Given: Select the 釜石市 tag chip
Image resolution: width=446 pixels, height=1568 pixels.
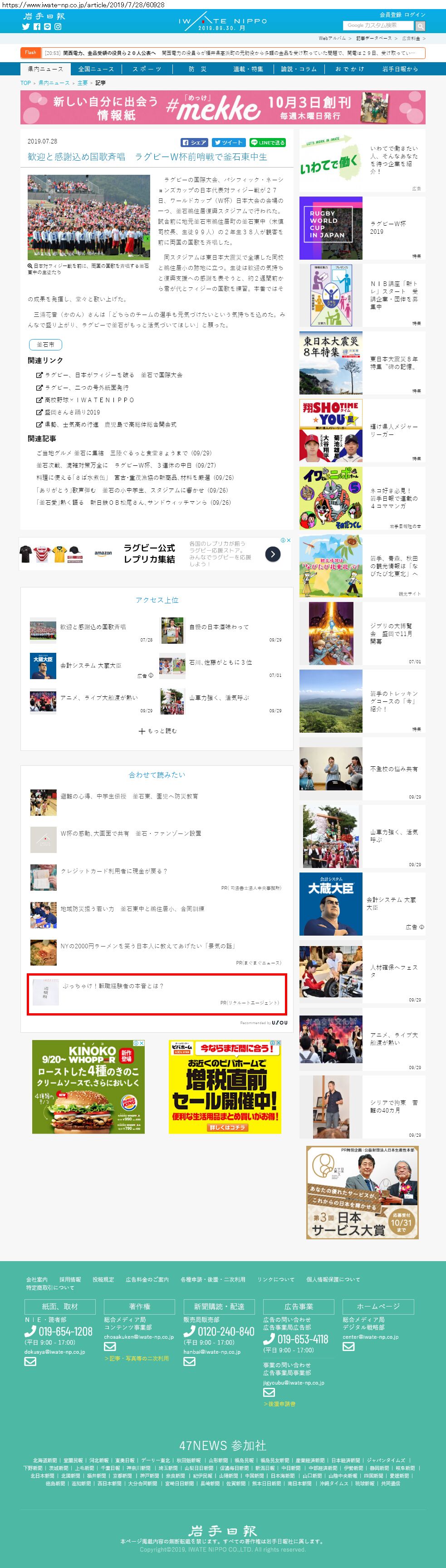Looking at the screenshot, I should point(45,345).
